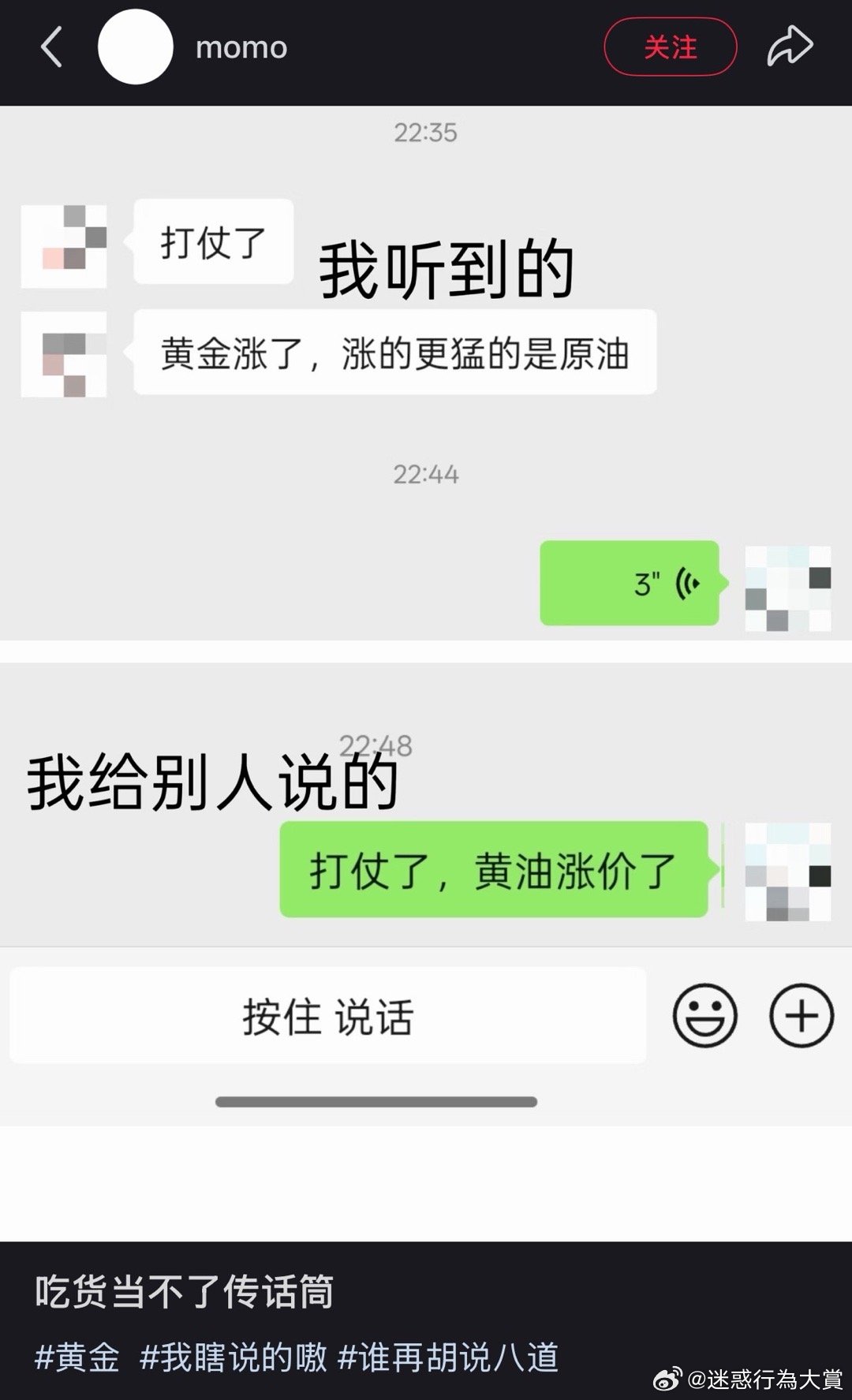Tap your avatar next to '打仗了，黄油涨价了'
Image resolution: width=852 pixels, height=1400 pixels.
(x=787, y=872)
